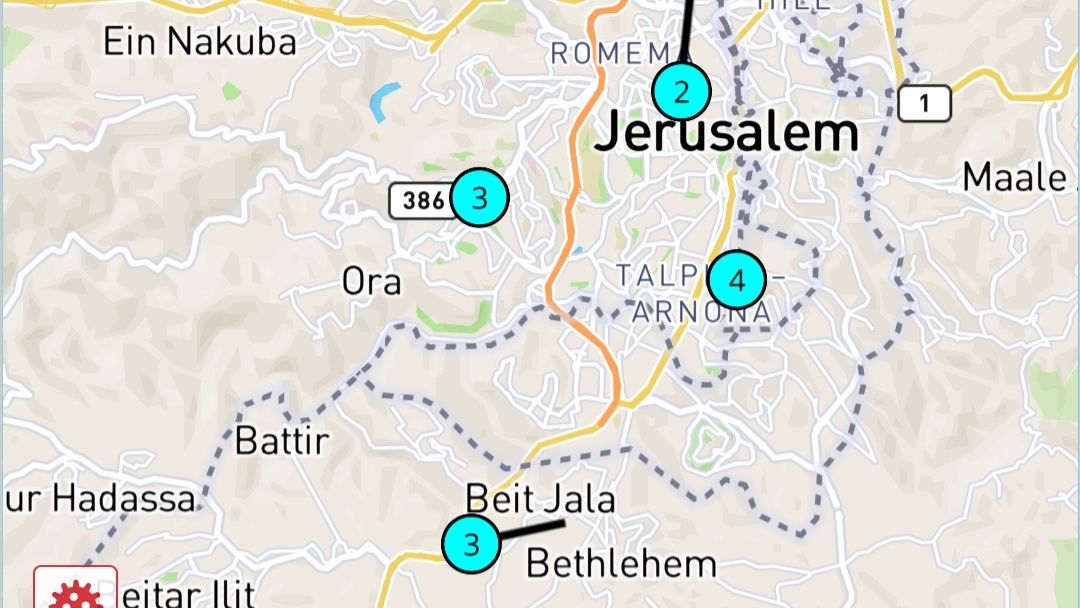
Task: Open the cluster marker 4 in Talpiot-Arnona
Action: click(x=737, y=280)
